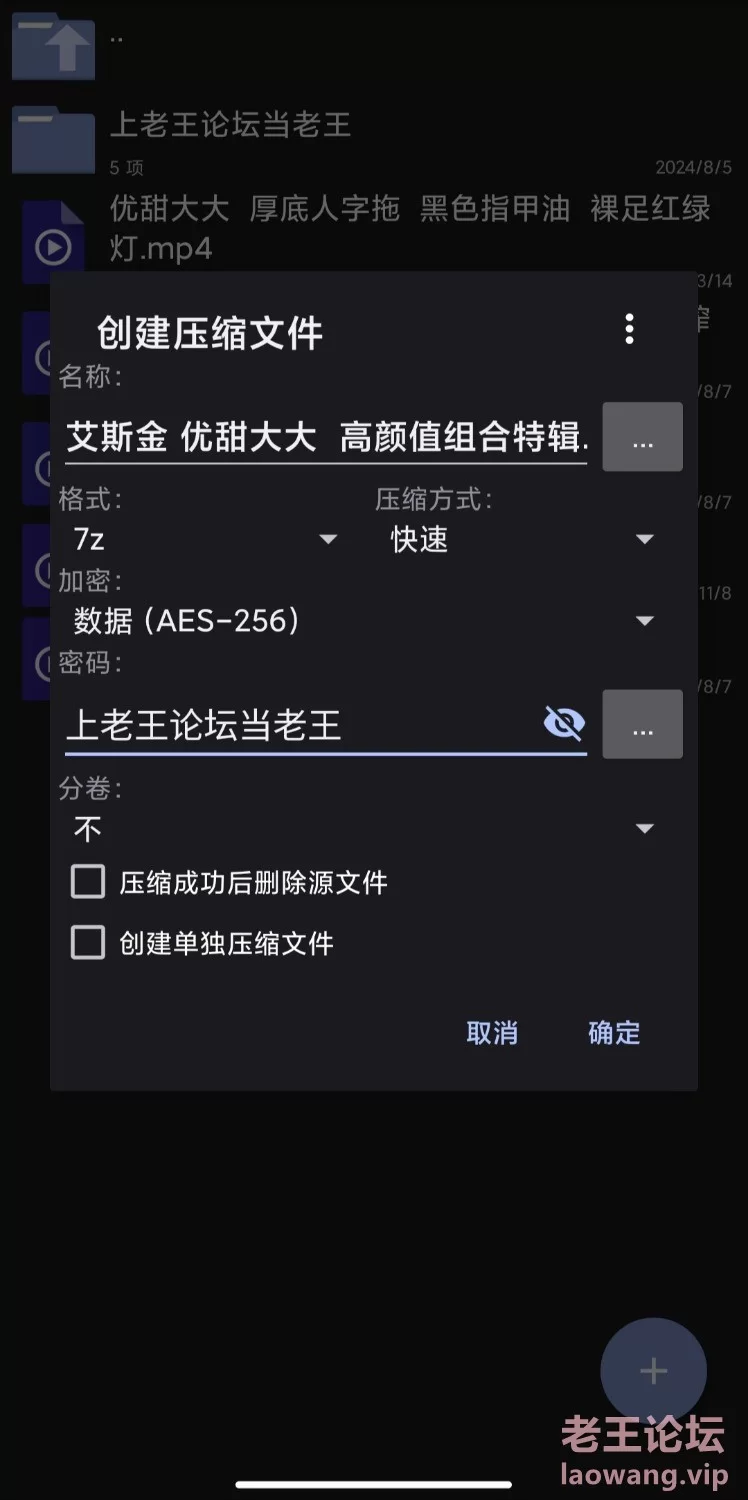Confirm compression with 确定
Screen dimensions: 748x1500
(x=614, y=1033)
